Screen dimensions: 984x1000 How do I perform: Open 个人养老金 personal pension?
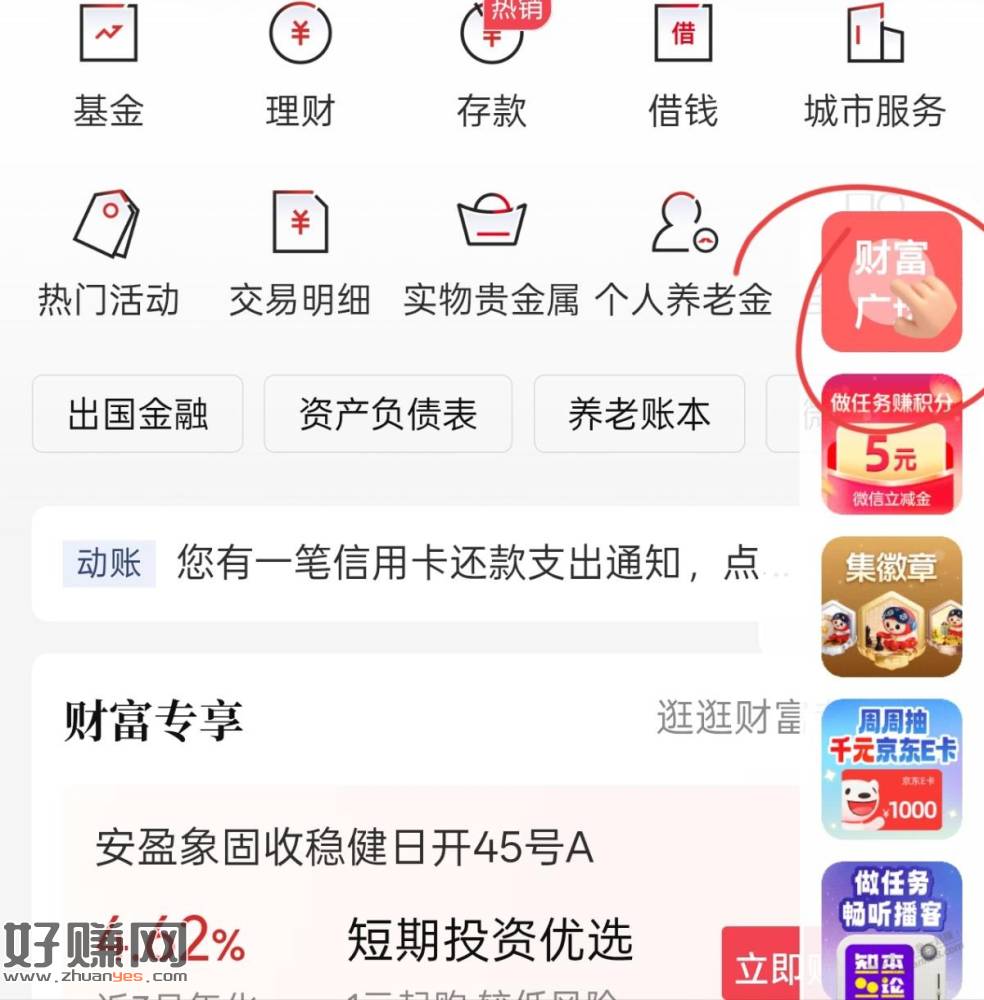tap(683, 255)
